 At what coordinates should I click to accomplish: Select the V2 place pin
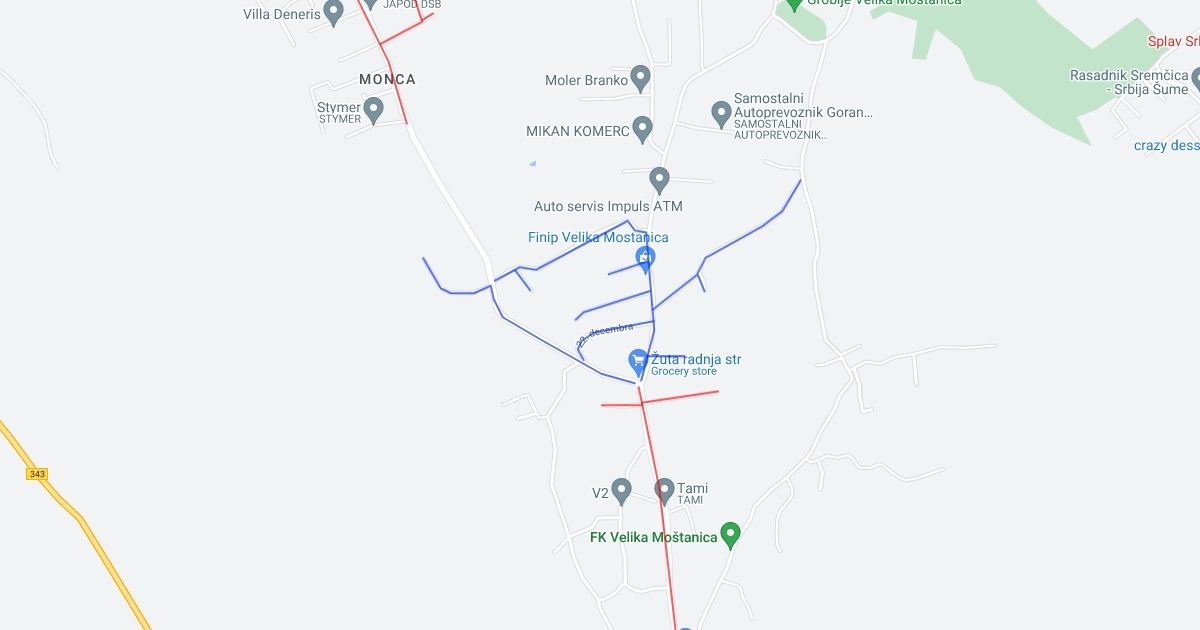pyautogui.click(x=621, y=490)
